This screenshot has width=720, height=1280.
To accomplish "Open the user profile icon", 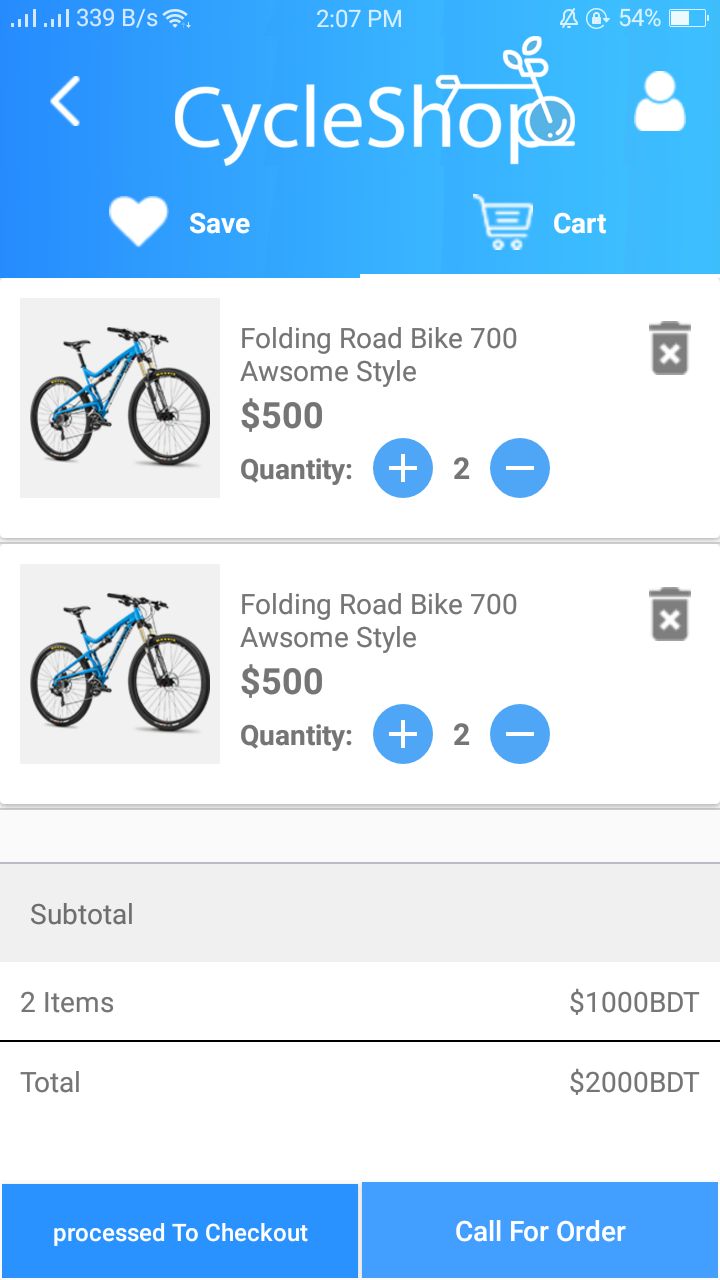I will 659,105.
